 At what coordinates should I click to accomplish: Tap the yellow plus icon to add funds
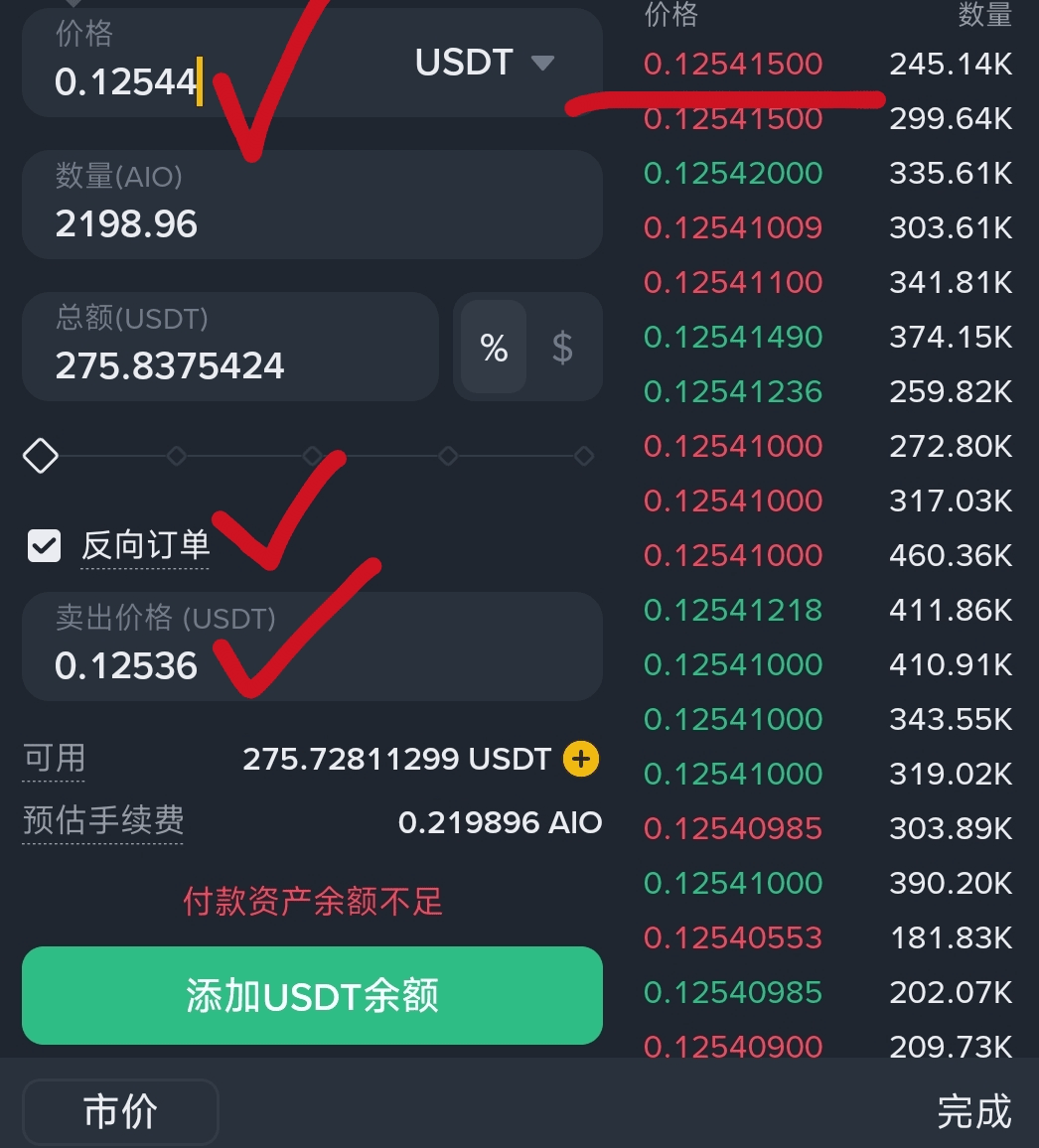581,760
